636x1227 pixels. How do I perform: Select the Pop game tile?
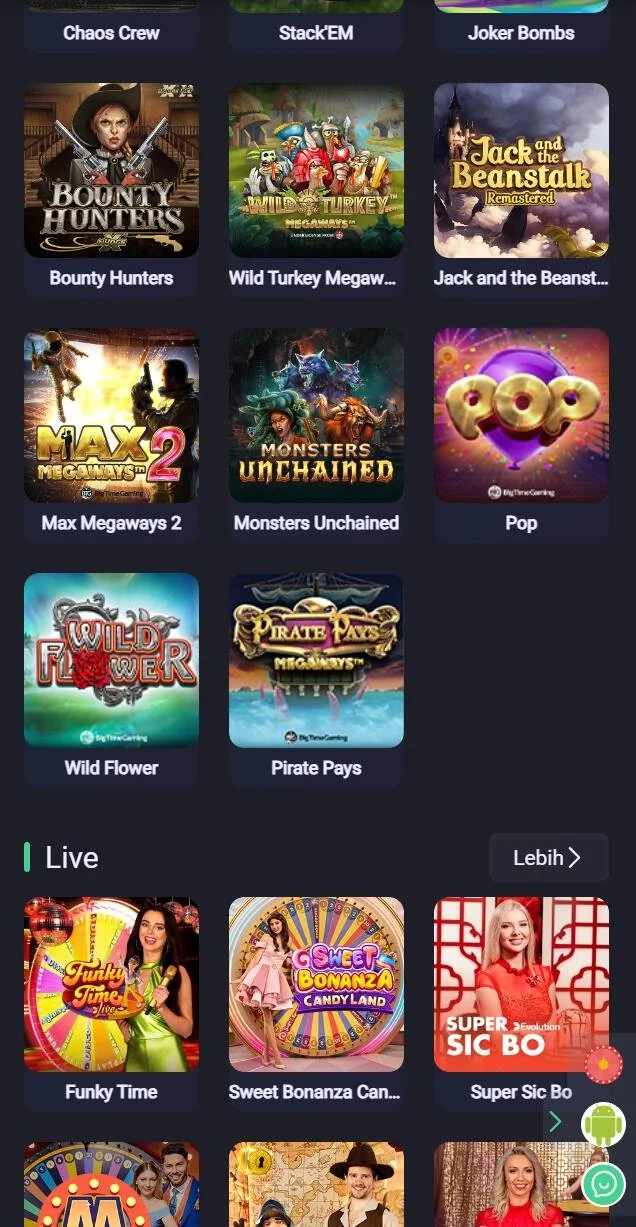click(x=521, y=416)
